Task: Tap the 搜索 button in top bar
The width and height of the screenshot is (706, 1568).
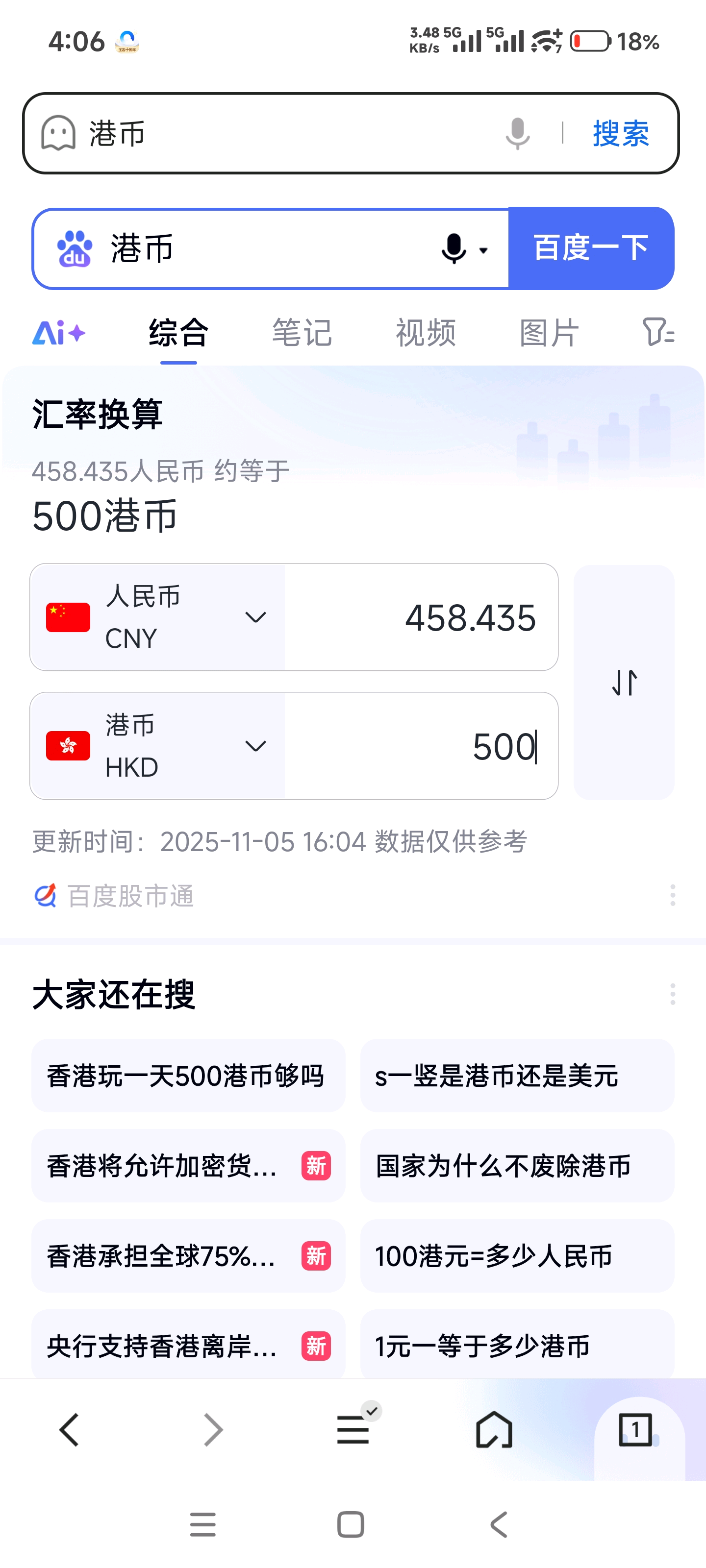Action: click(620, 133)
